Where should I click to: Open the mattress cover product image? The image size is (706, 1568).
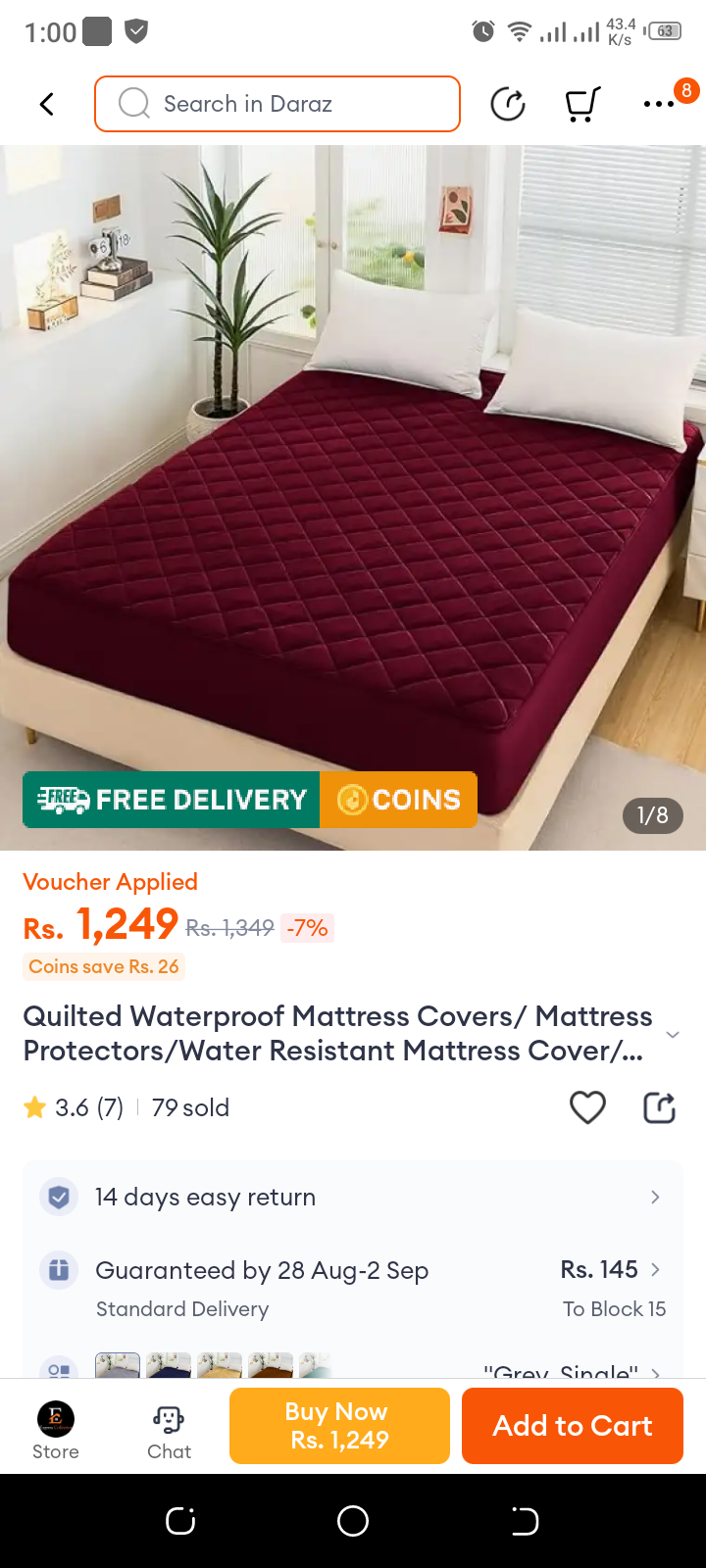pos(353,490)
